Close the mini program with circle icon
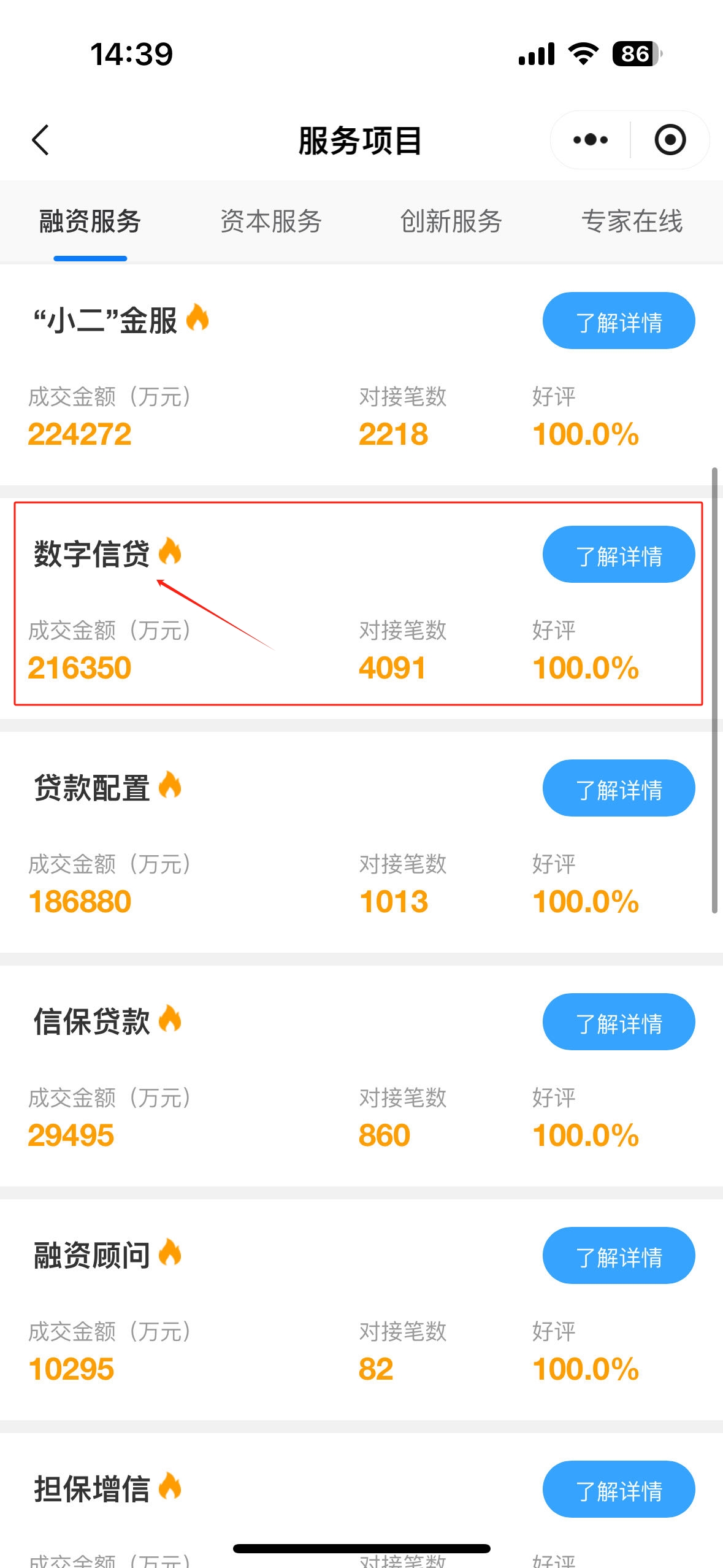The width and height of the screenshot is (723, 1568). click(670, 140)
